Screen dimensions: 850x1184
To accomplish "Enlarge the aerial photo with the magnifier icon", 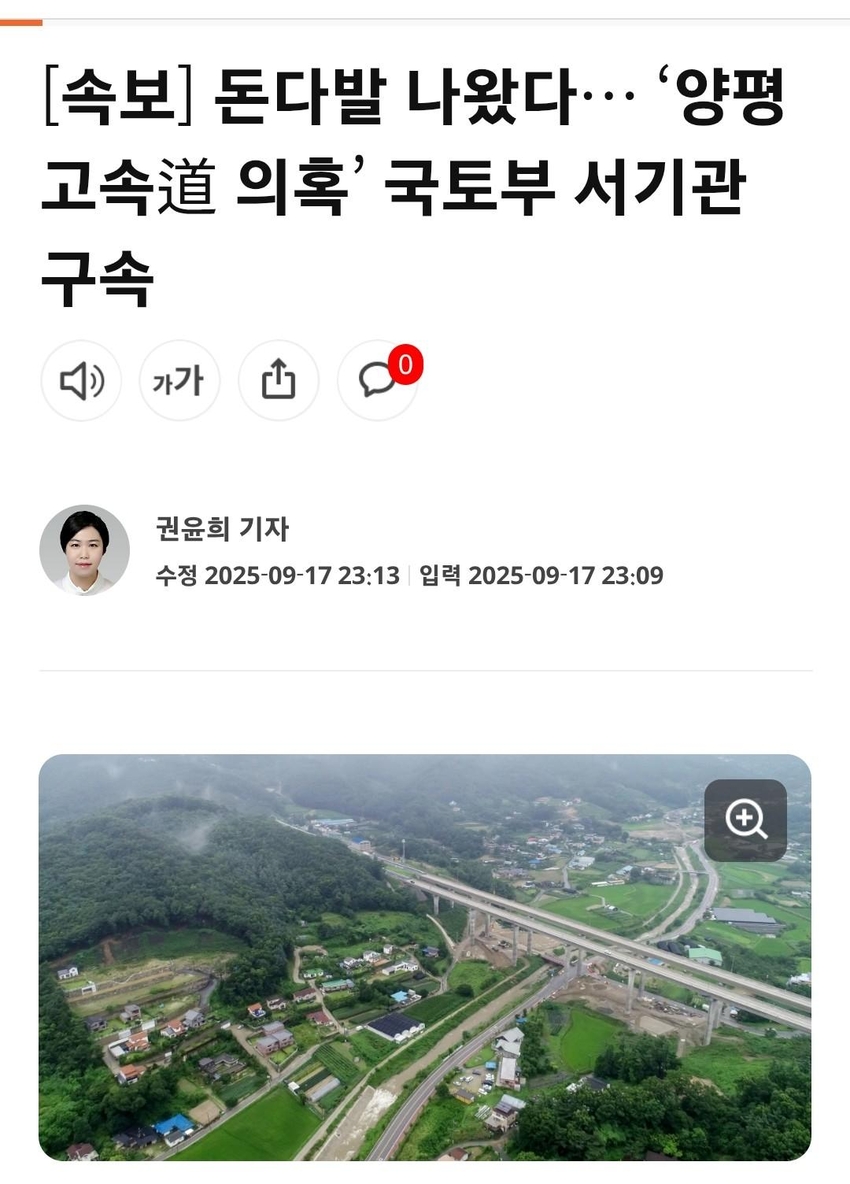I will coord(745,820).
